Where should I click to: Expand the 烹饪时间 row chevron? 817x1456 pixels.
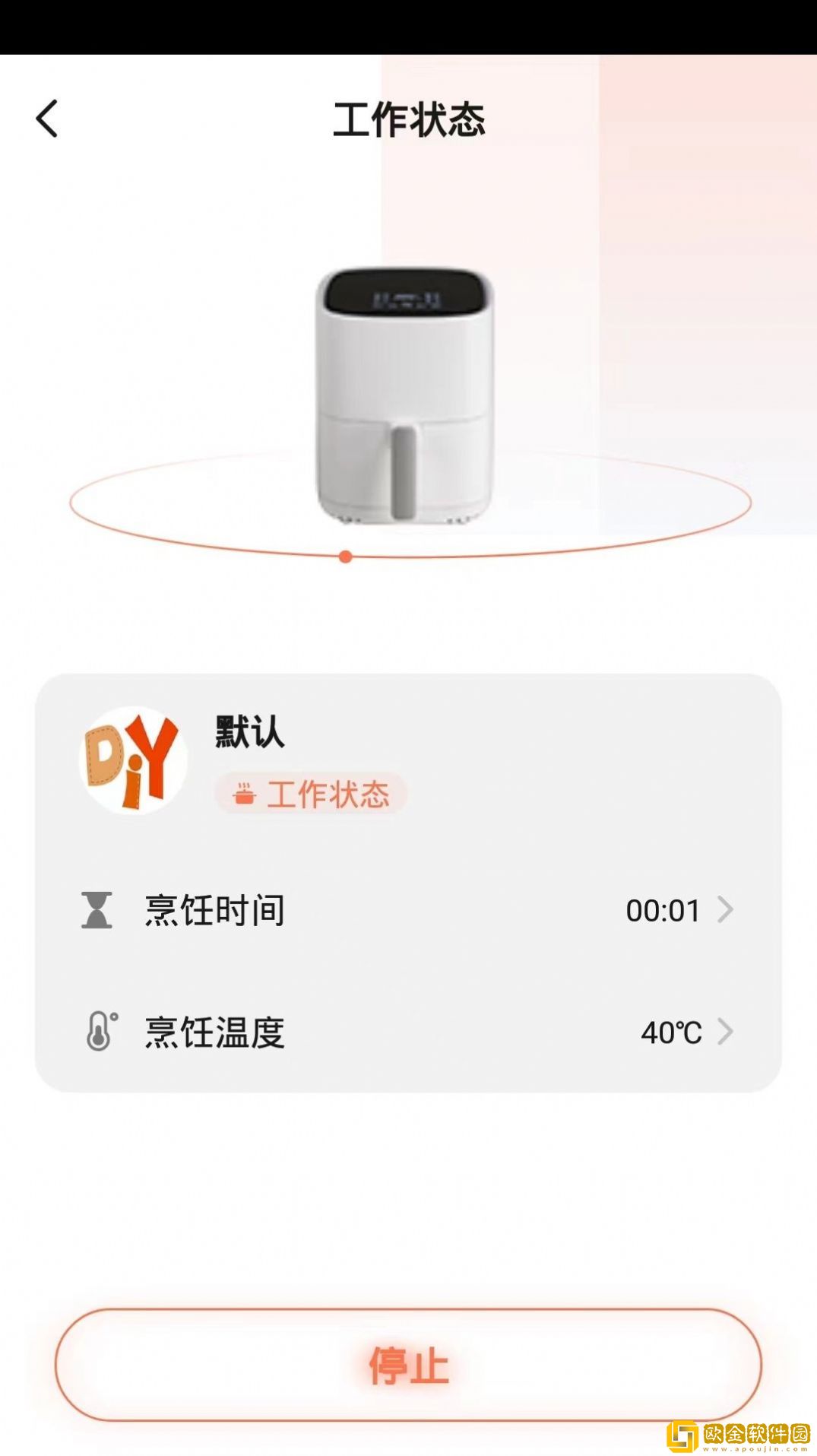click(x=727, y=911)
